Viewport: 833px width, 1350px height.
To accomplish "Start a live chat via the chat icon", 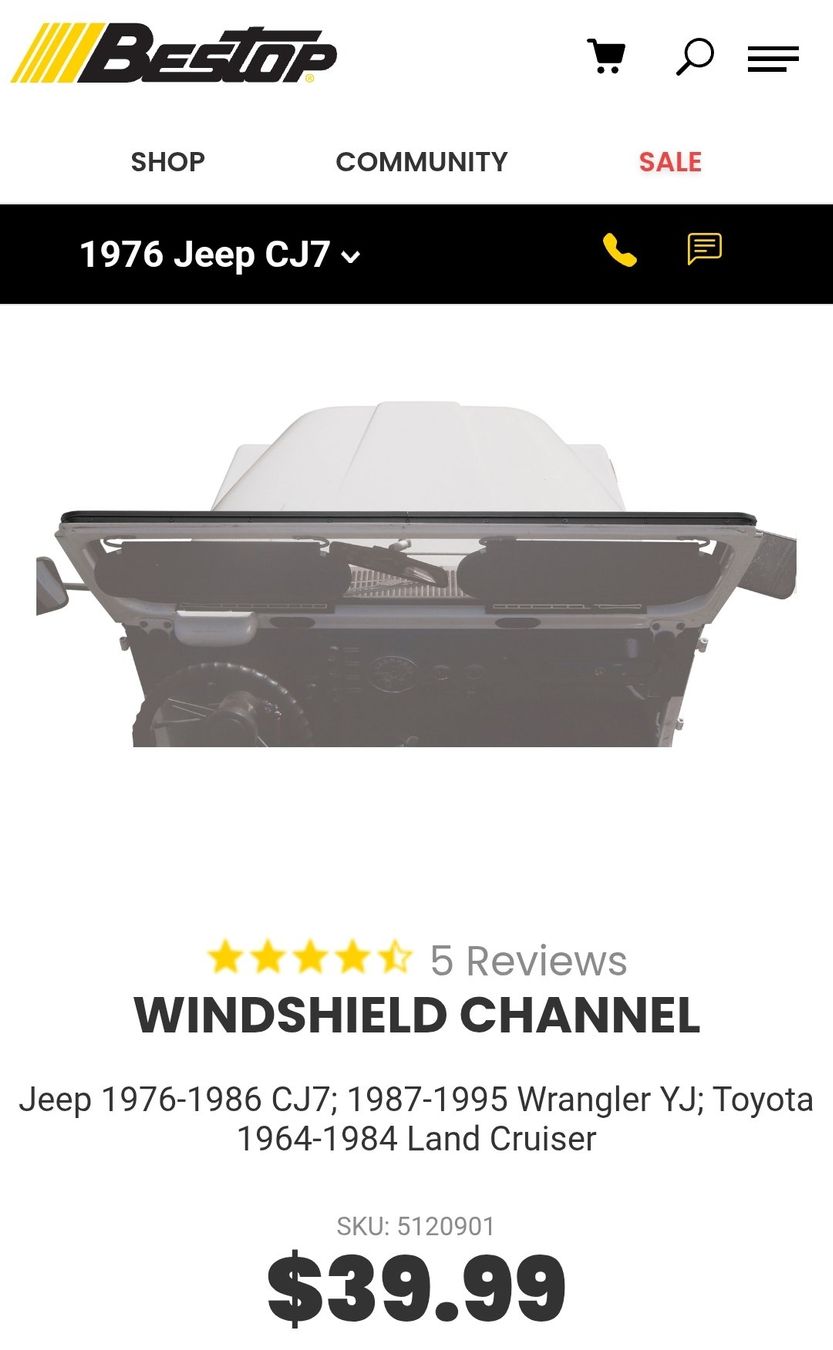I will tap(704, 249).
